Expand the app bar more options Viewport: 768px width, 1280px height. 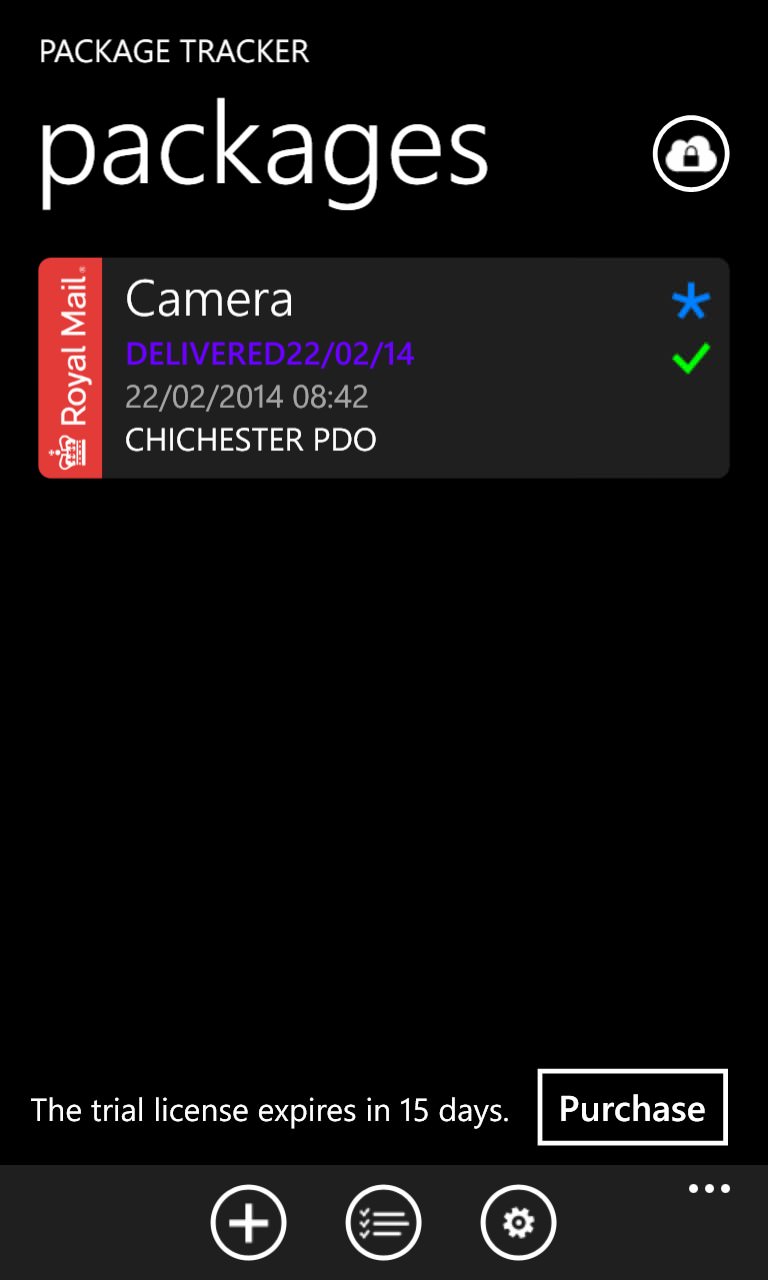click(709, 1189)
